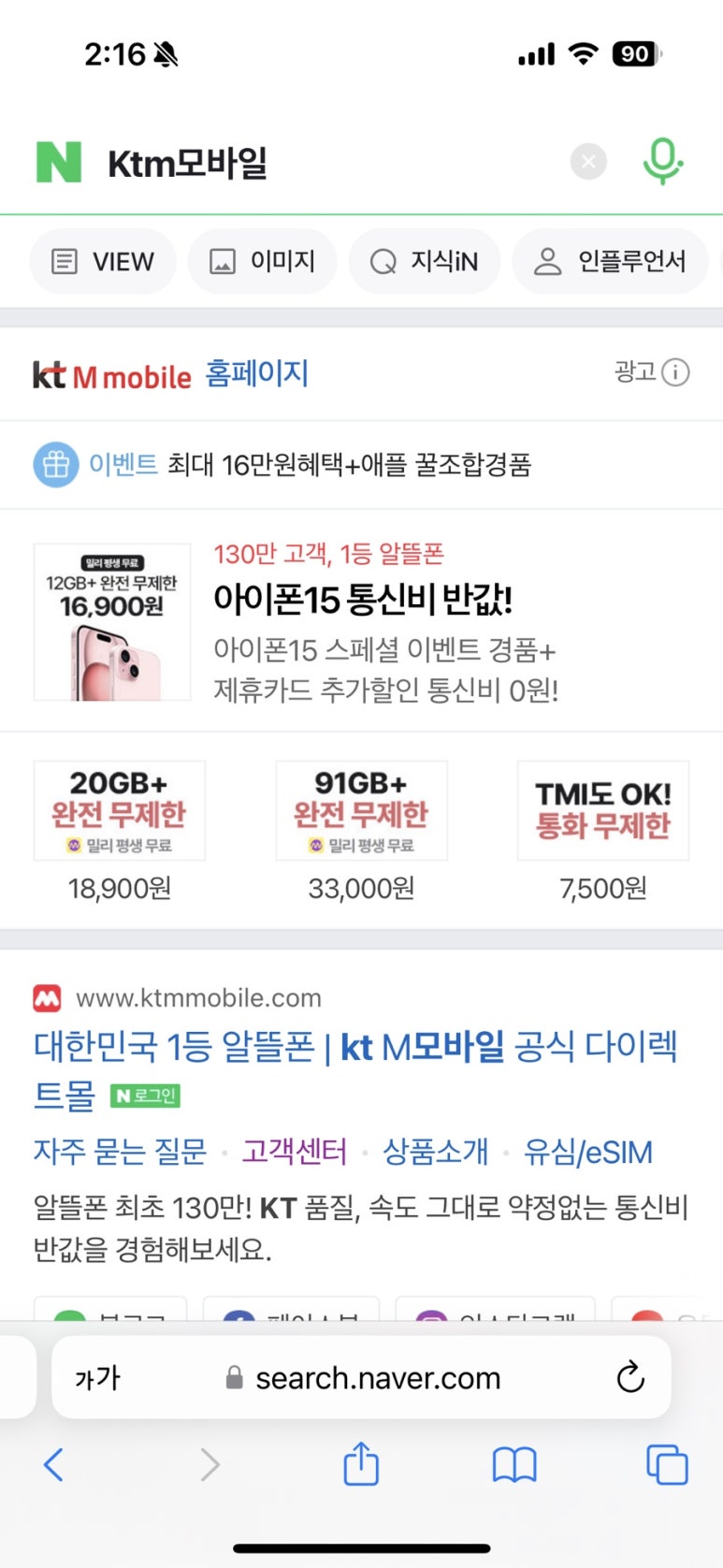
Task: Switch to the VIEW tab
Action: coord(103,261)
